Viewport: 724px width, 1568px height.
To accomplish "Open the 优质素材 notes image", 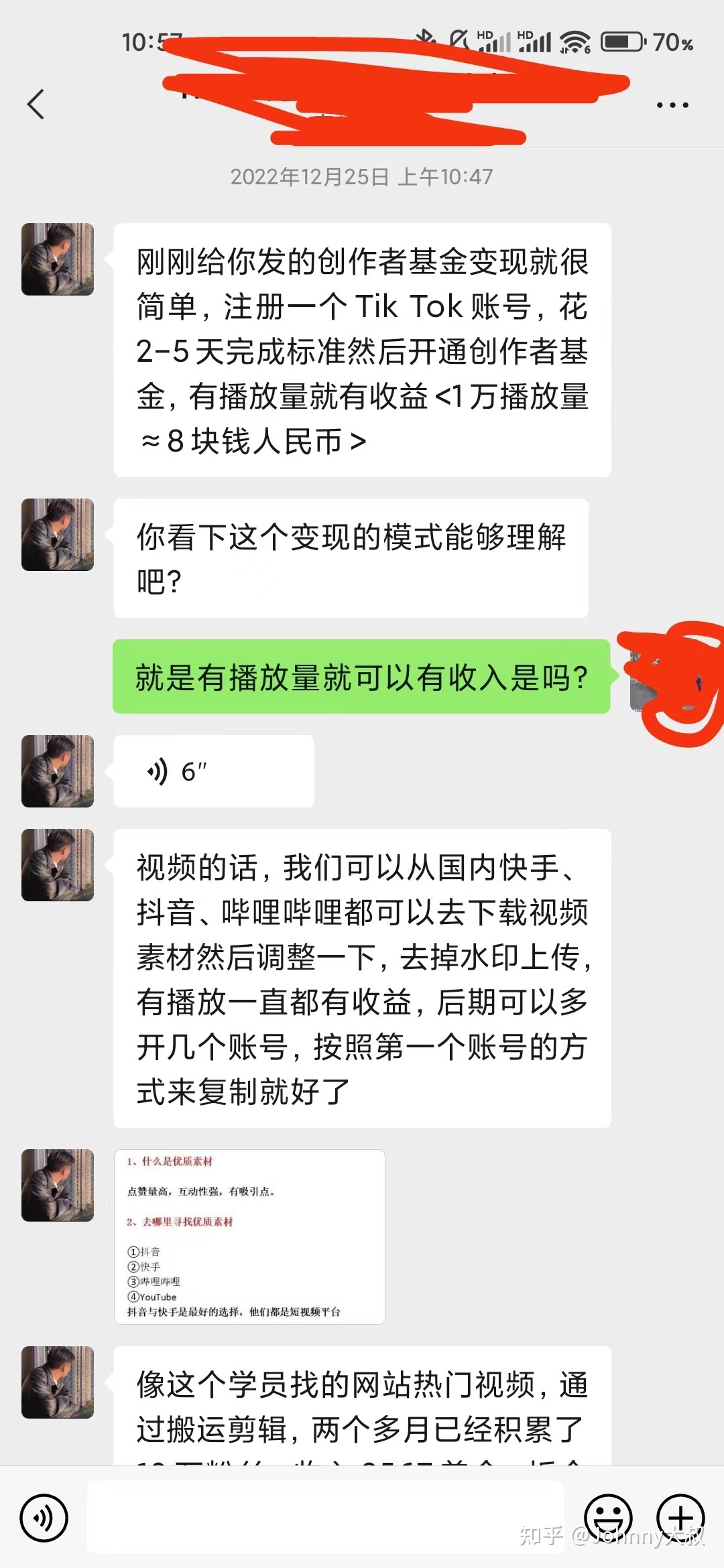I will (250, 1235).
